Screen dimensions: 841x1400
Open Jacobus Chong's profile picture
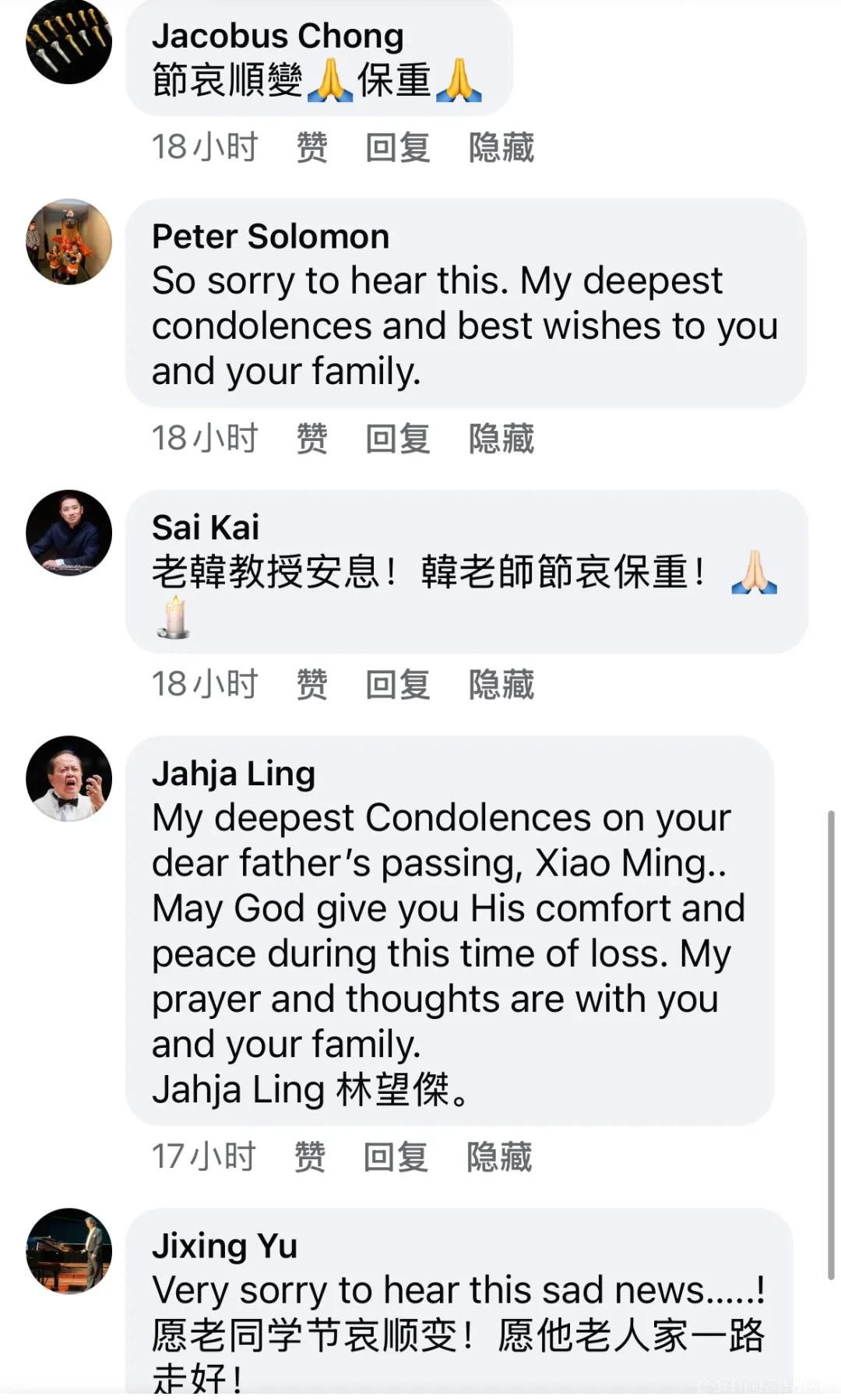pos(69,41)
